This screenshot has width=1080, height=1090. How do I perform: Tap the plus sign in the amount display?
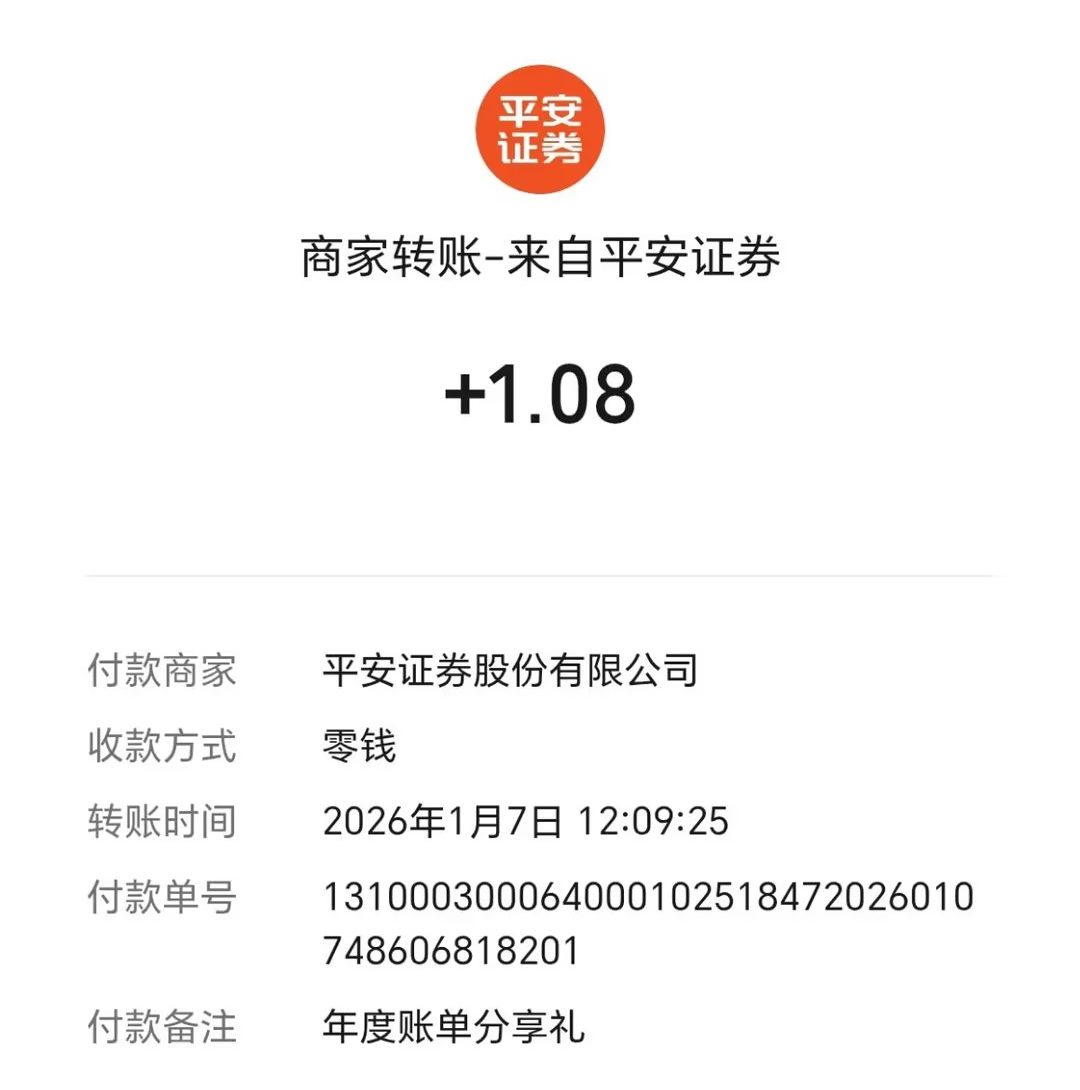tap(466, 395)
